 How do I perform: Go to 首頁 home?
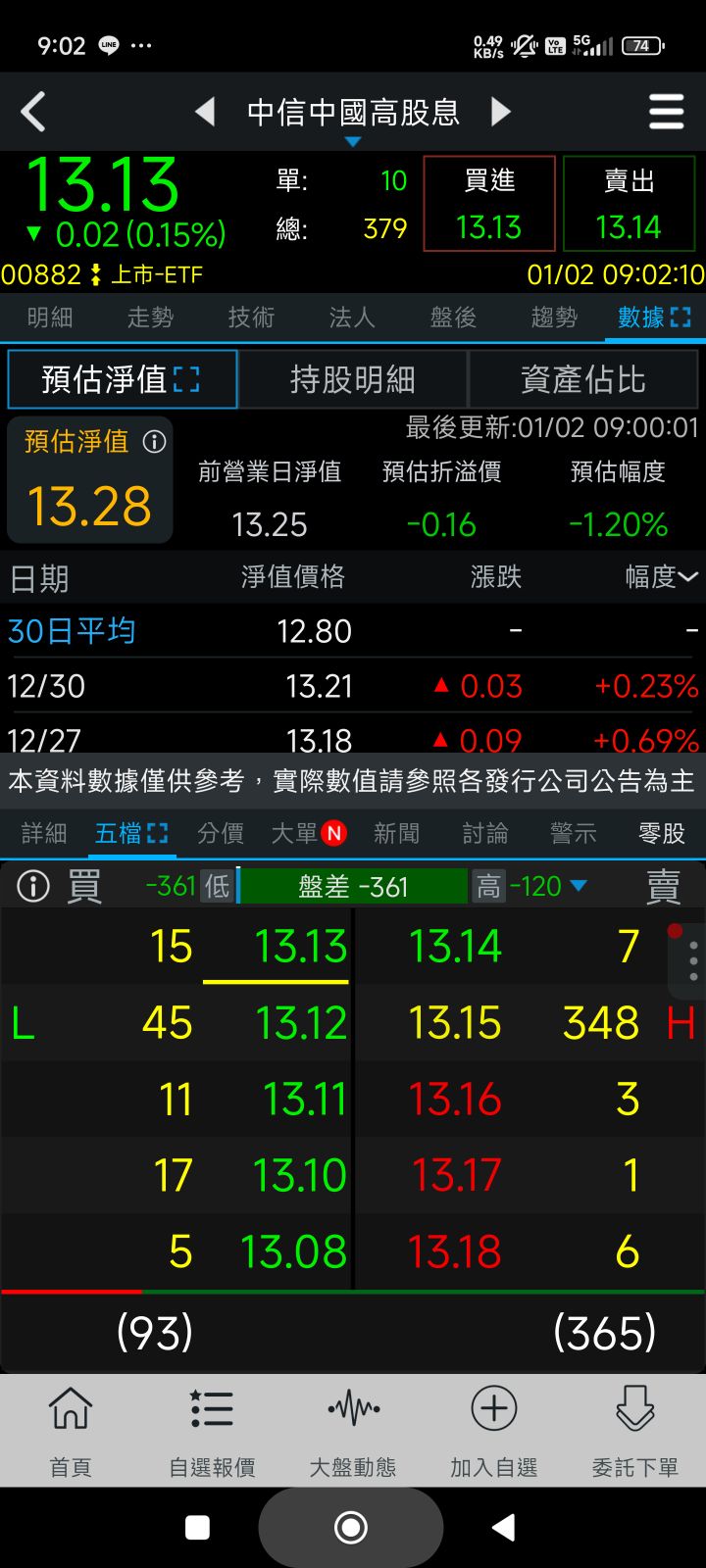coord(71,1431)
